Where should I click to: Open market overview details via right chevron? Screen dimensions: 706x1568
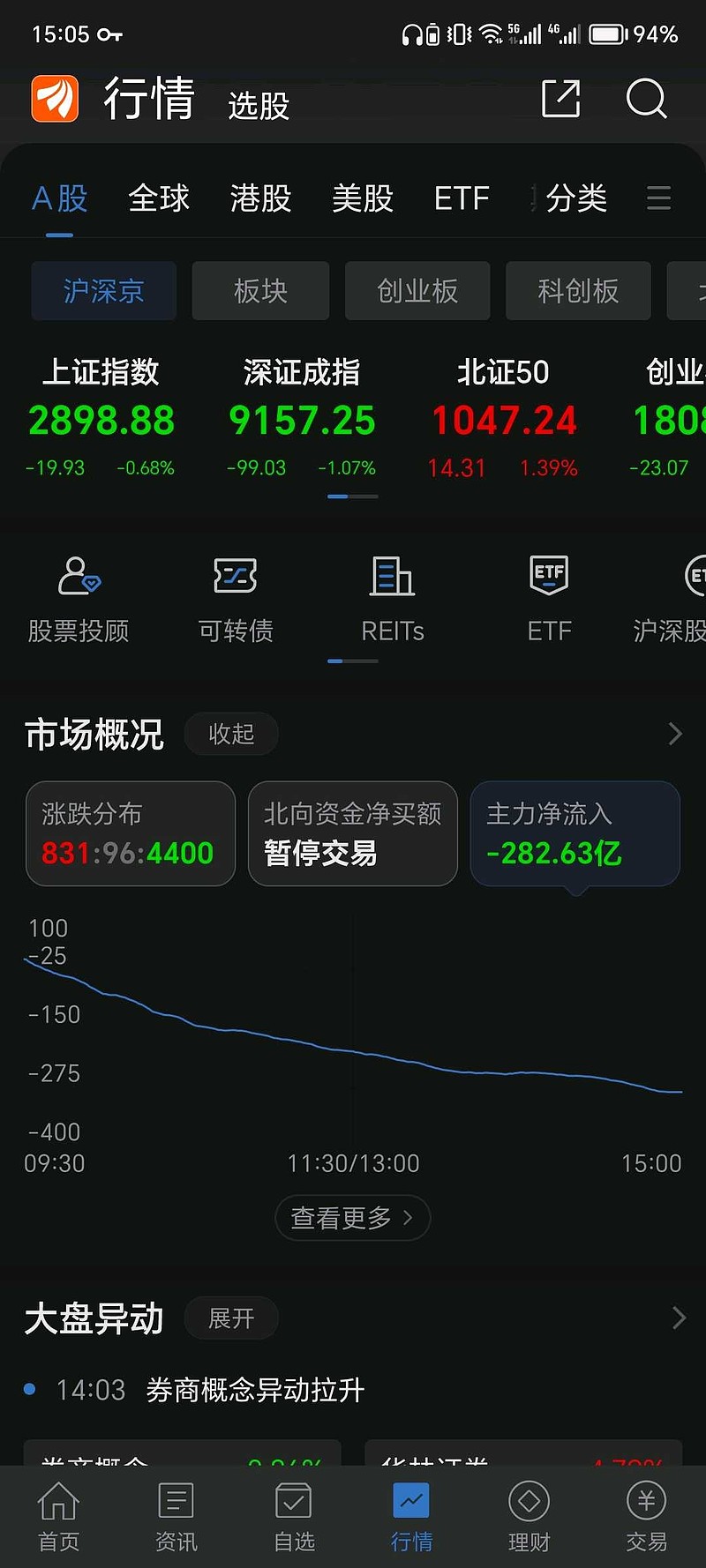coord(674,734)
